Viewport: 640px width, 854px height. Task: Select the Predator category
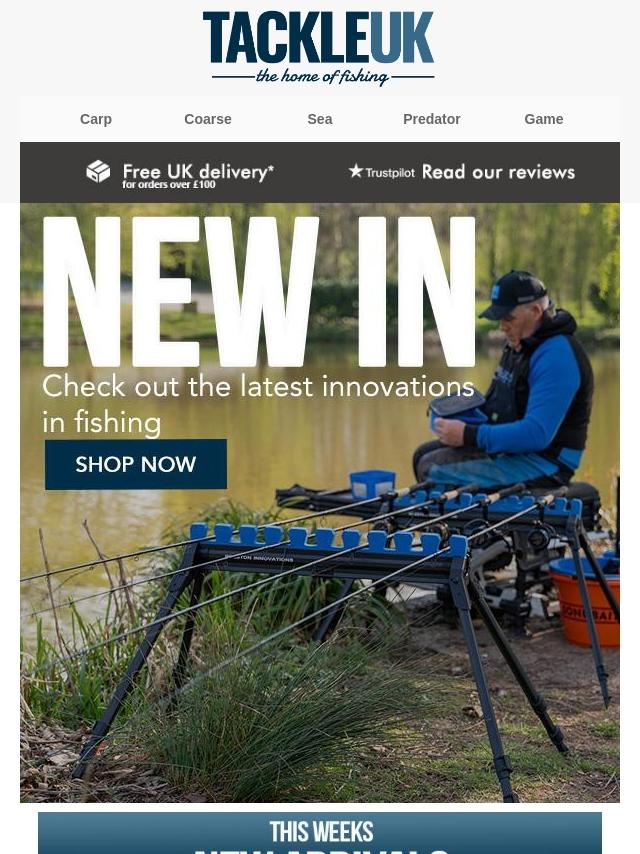431,119
